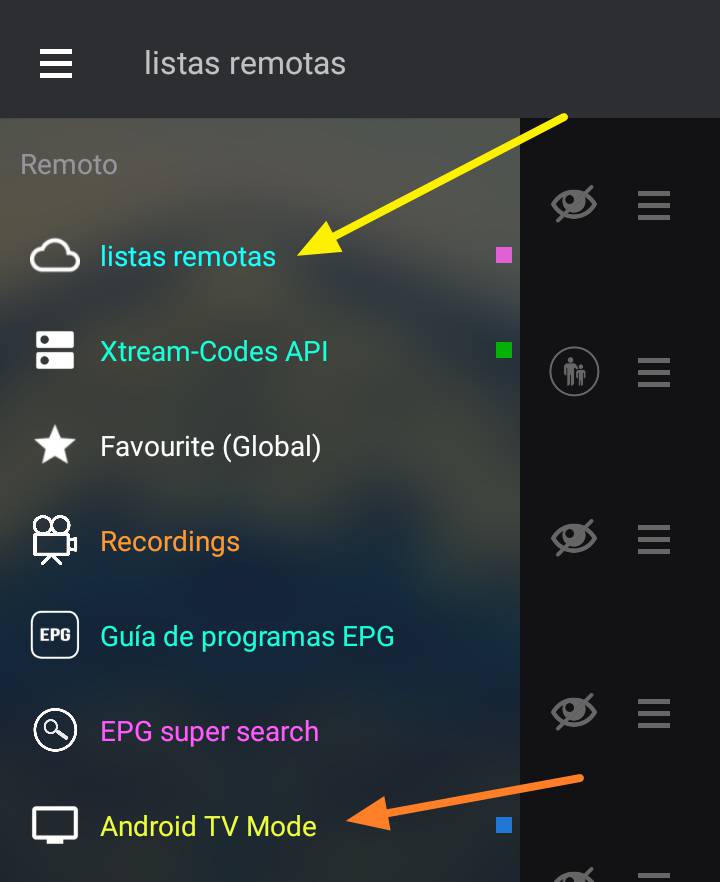Tap the hamburger menu button
The height and width of the screenshot is (882, 720).
point(56,63)
